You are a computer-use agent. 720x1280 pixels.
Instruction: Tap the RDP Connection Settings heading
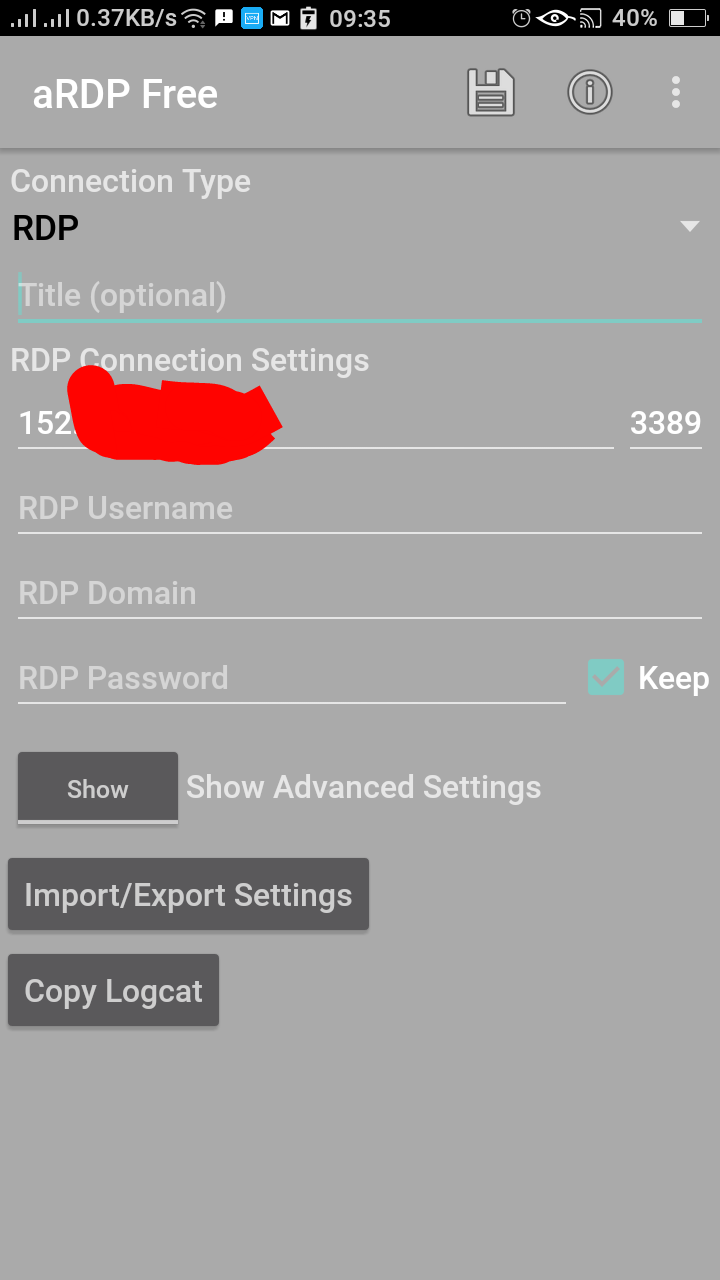pos(189,360)
